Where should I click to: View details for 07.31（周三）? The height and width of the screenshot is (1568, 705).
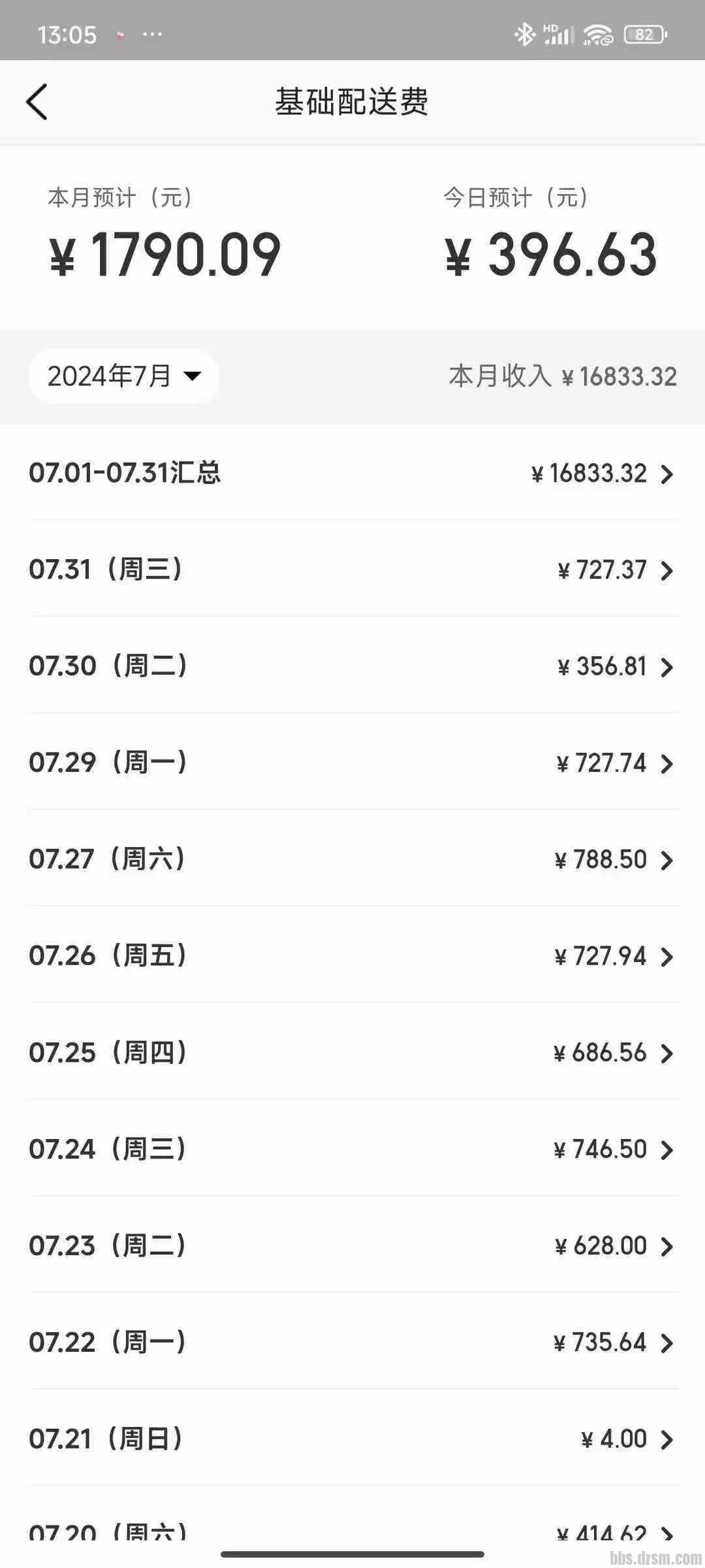coord(352,569)
